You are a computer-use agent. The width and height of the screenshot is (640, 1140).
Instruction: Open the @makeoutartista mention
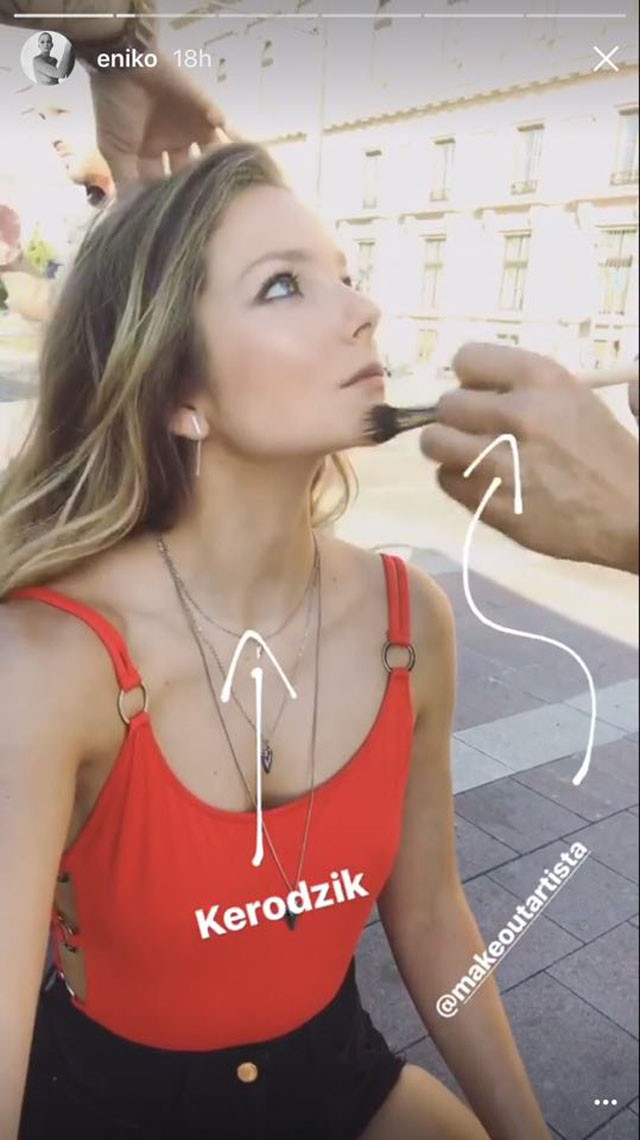[512, 930]
